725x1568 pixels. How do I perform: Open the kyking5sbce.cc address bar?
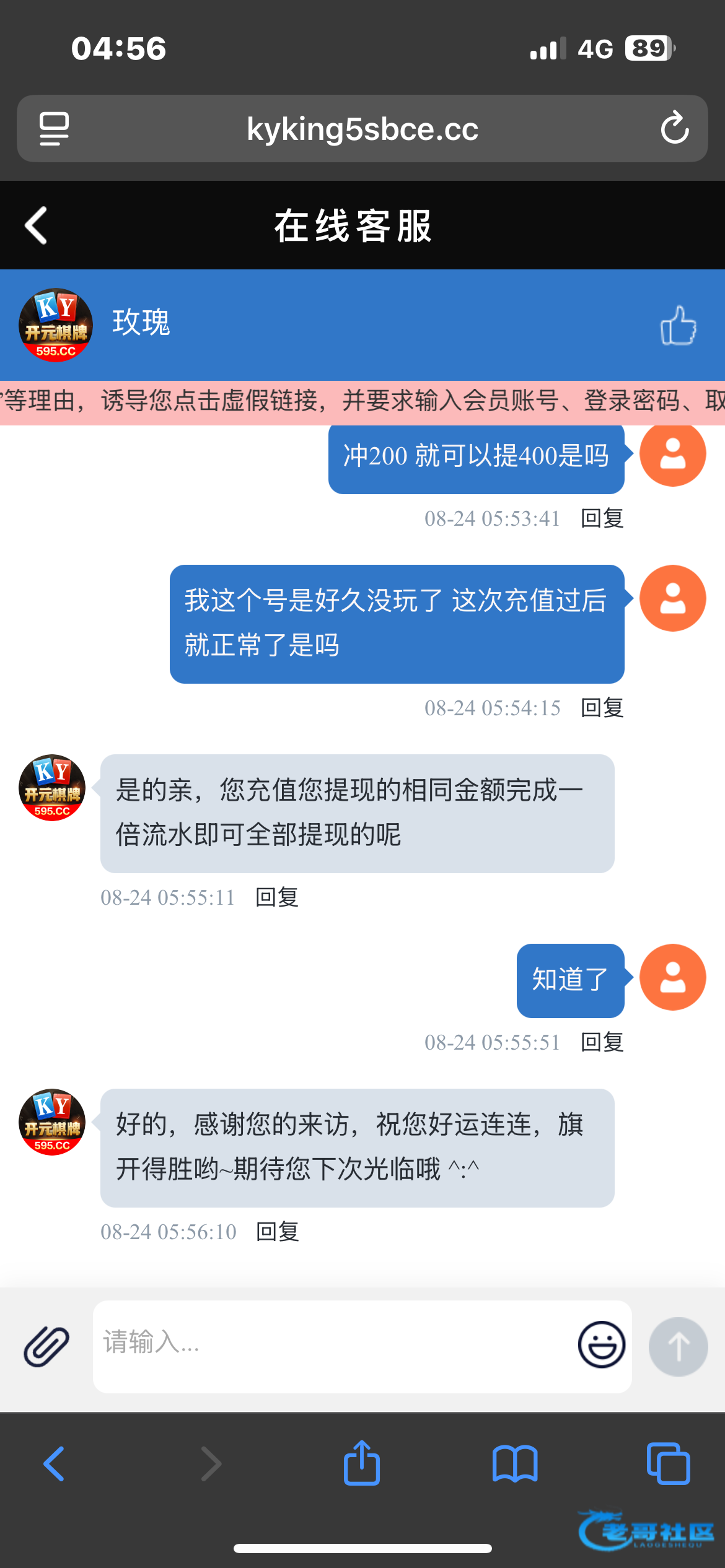click(x=362, y=129)
